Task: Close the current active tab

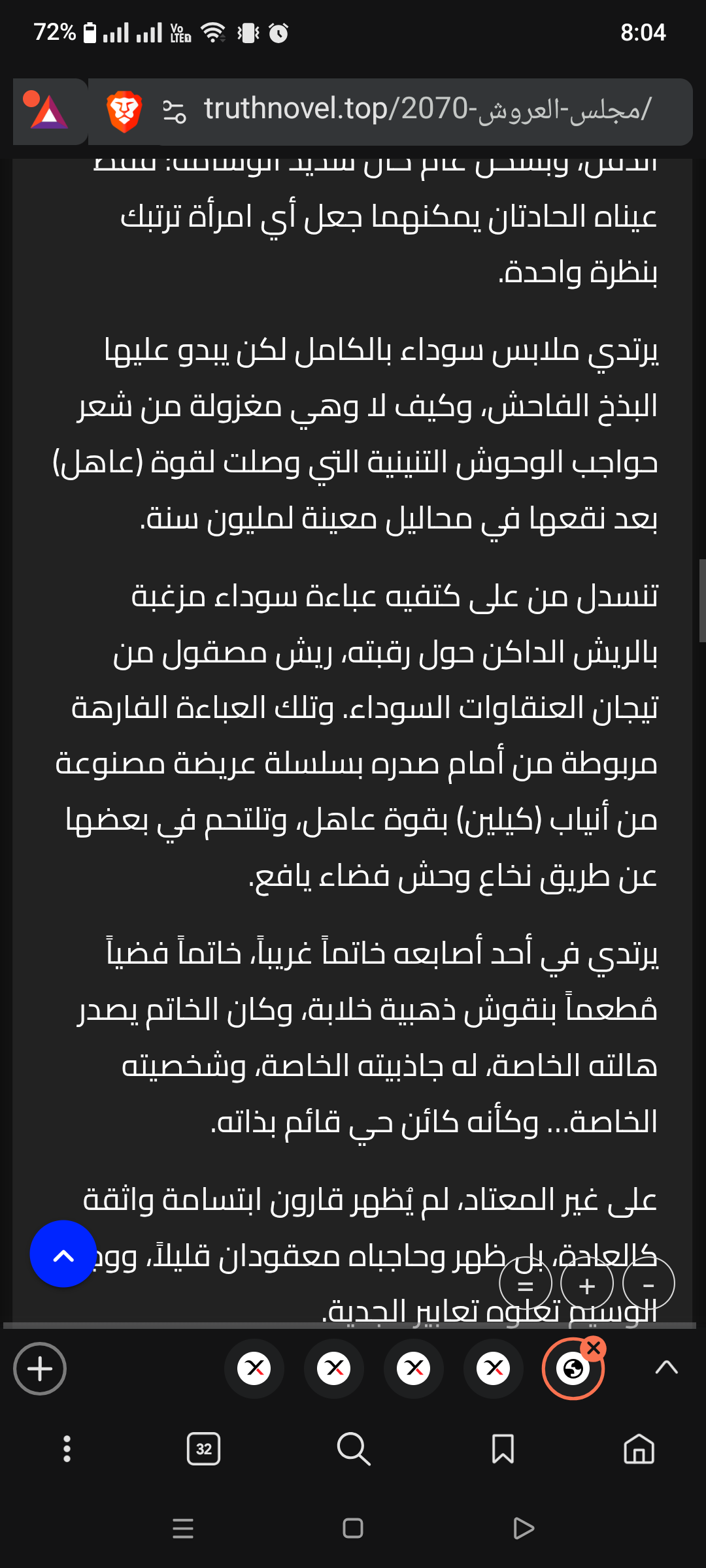Action: tap(594, 1348)
